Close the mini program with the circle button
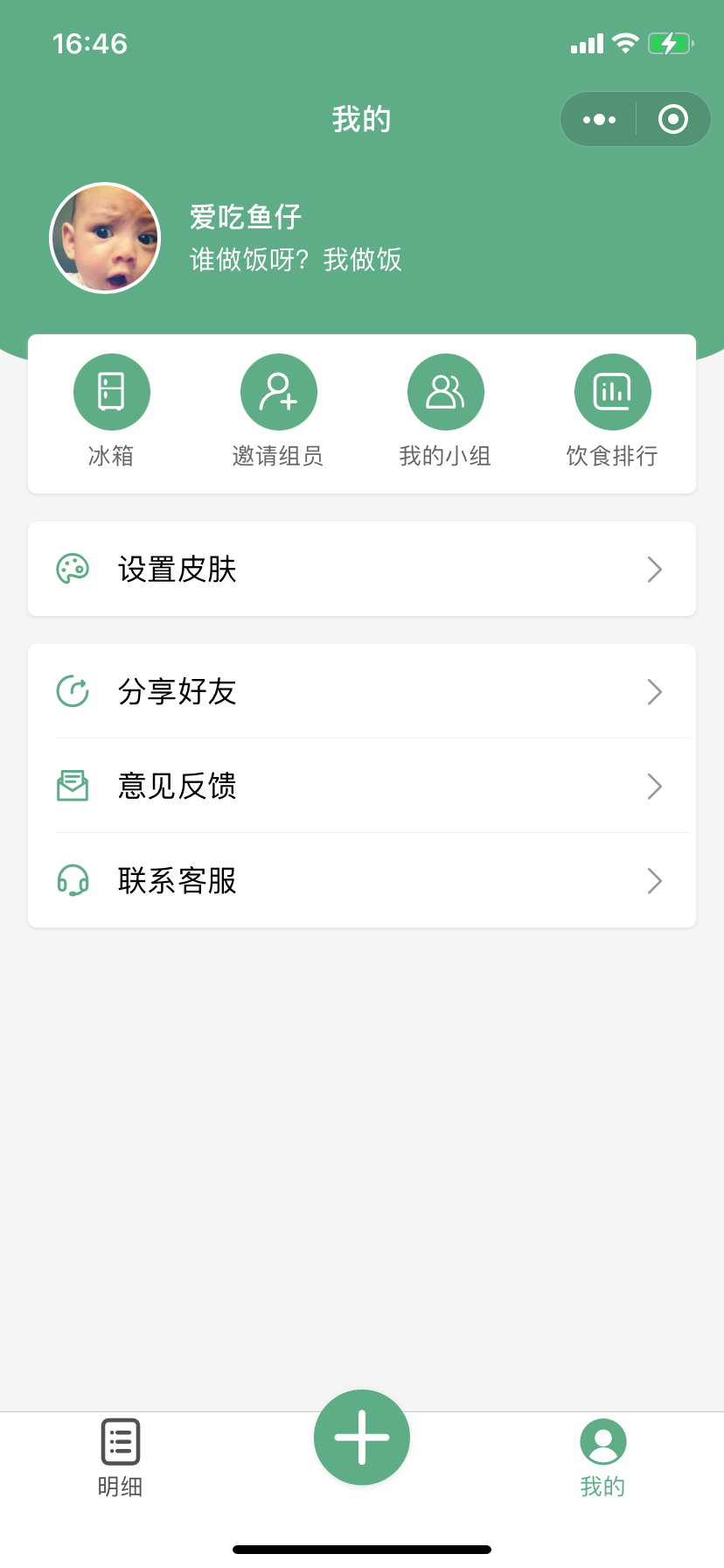The height and width of the screenshot is (1568, 724). click(x=672, y=120)
